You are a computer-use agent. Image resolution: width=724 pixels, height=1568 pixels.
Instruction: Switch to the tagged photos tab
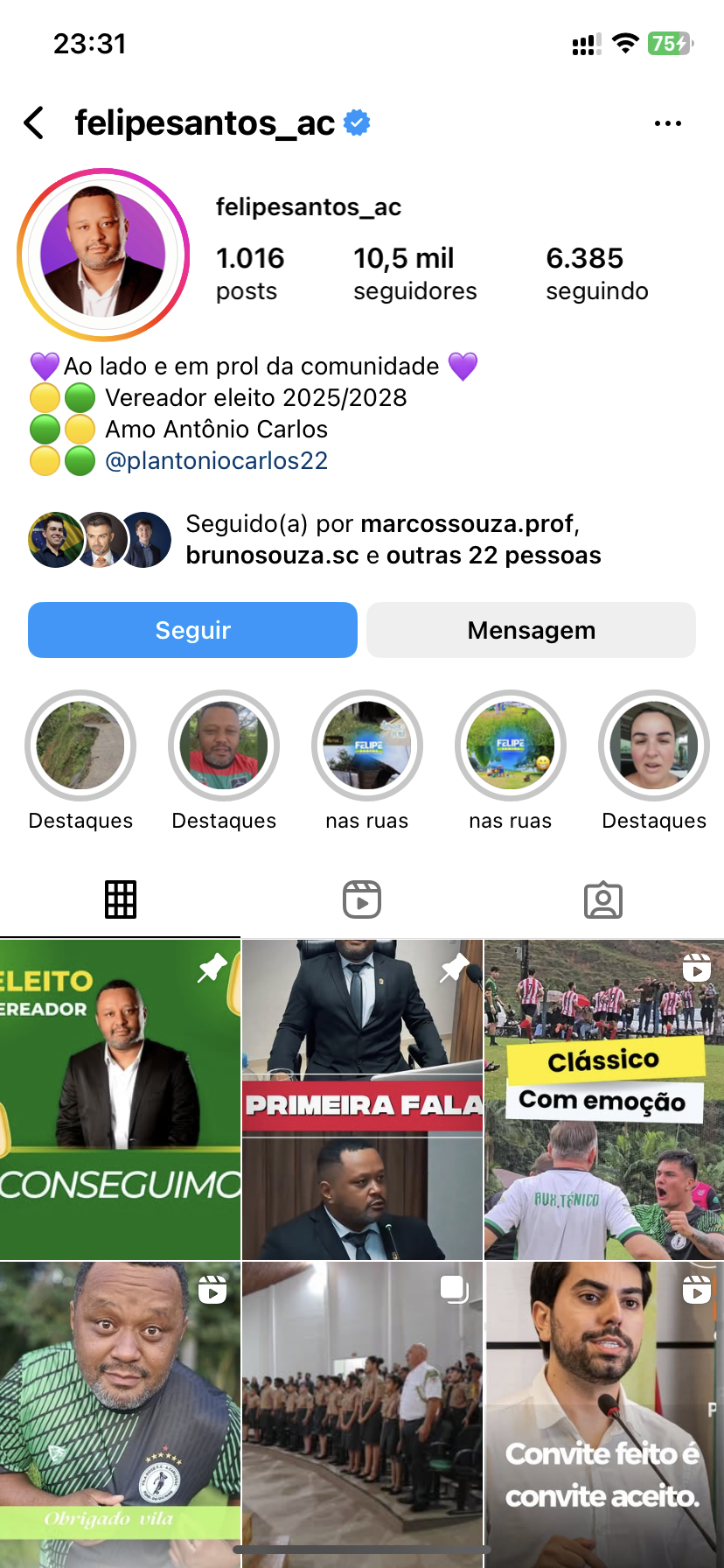tap(603, 899)
